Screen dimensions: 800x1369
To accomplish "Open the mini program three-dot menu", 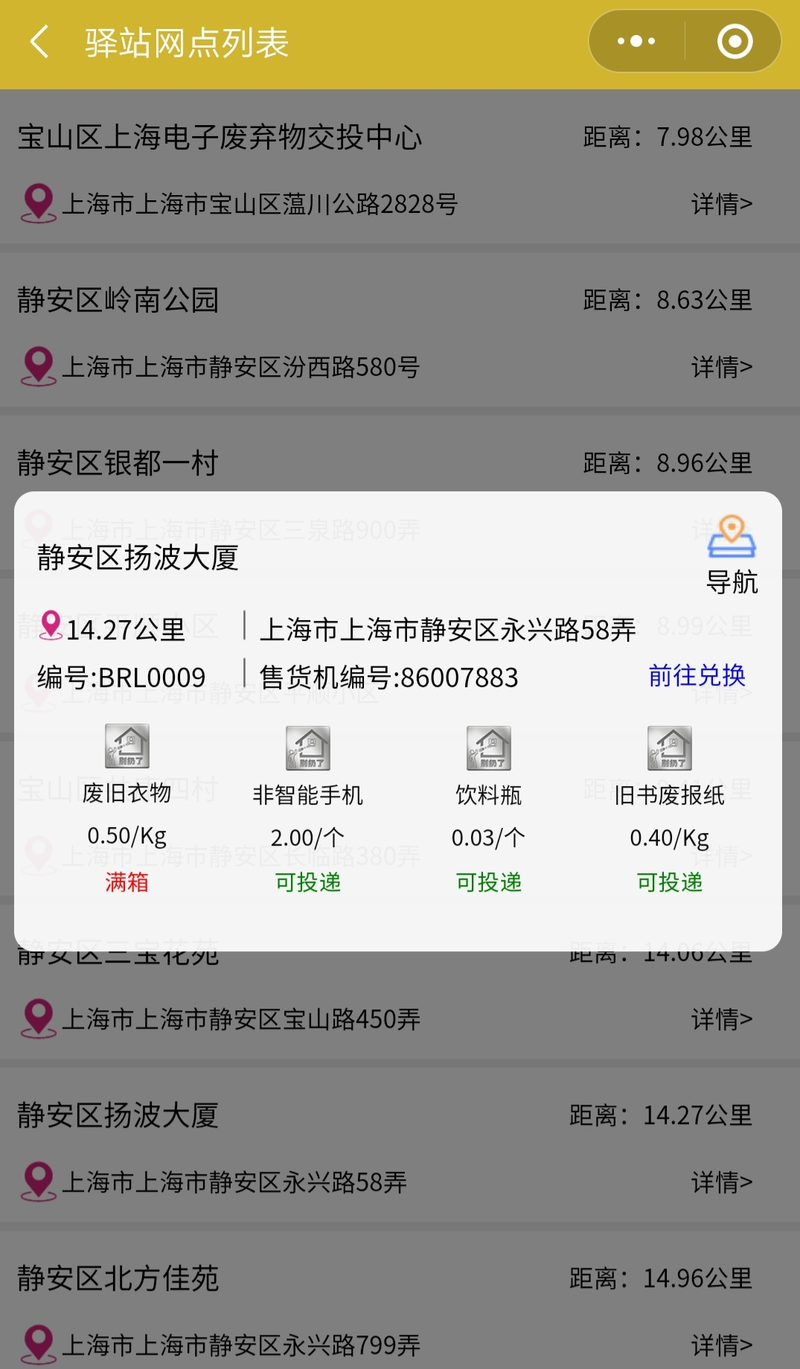I will 636,42.
